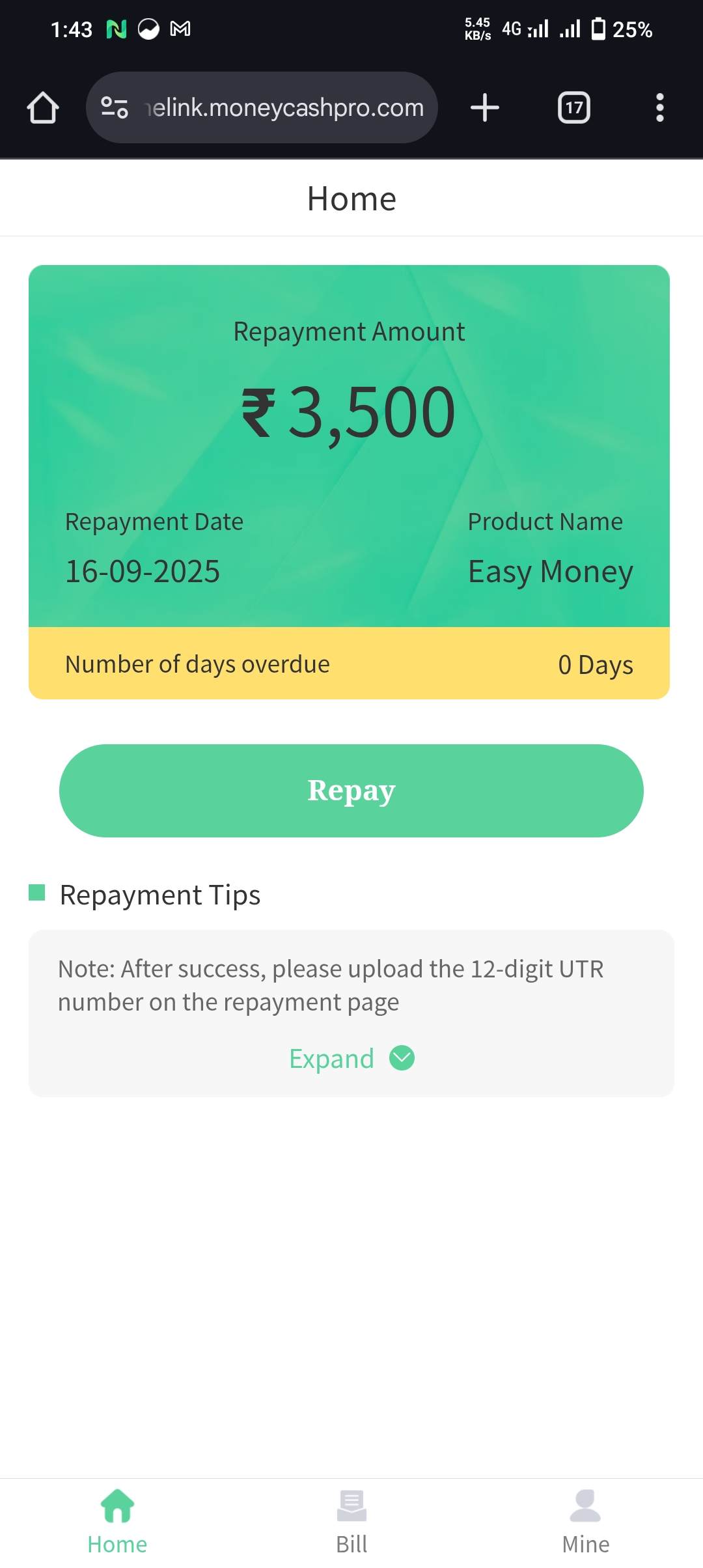The width and height of the screenshot is (703, 1568).
Task: Expand the repayment tips note
Action: point(351,1059)
